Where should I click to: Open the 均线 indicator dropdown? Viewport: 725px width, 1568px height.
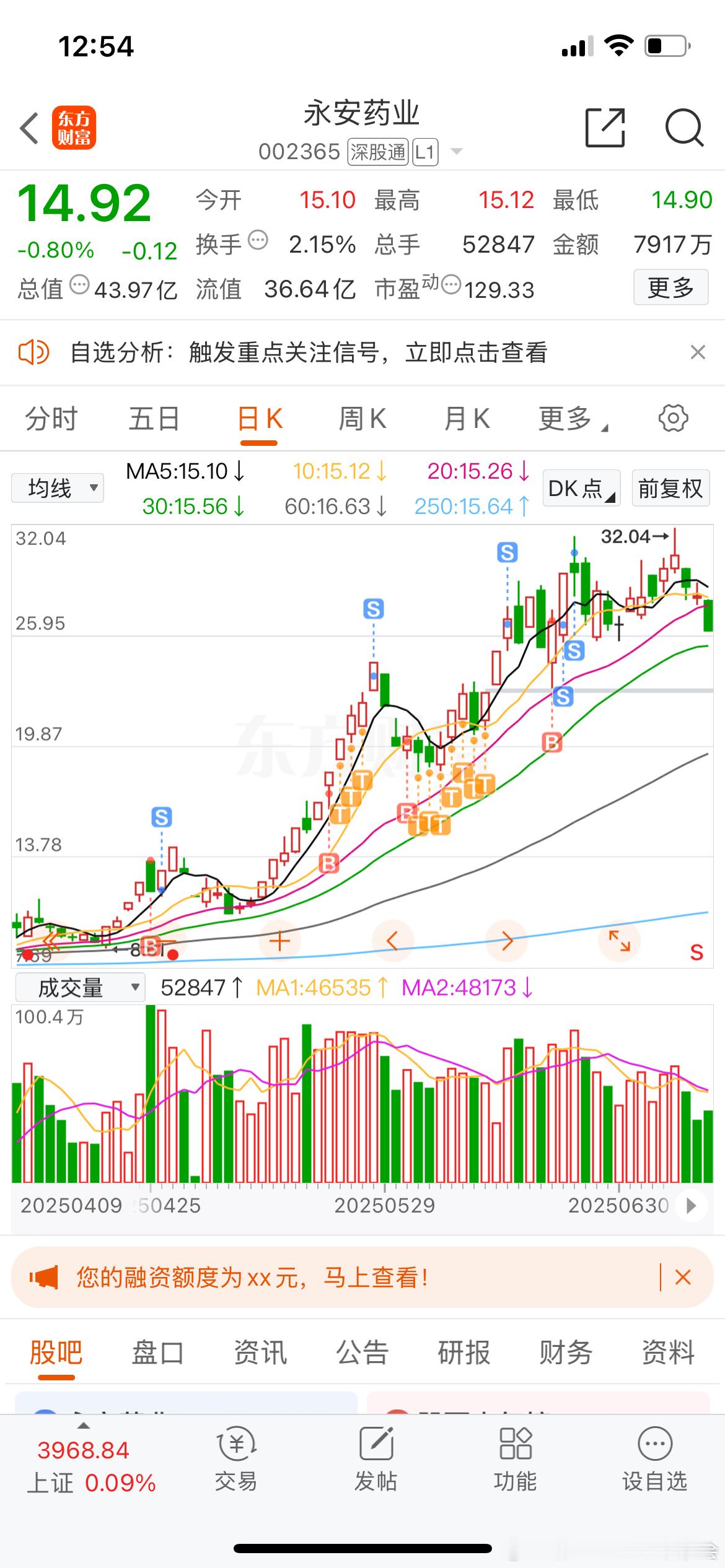tap(58, 489)
